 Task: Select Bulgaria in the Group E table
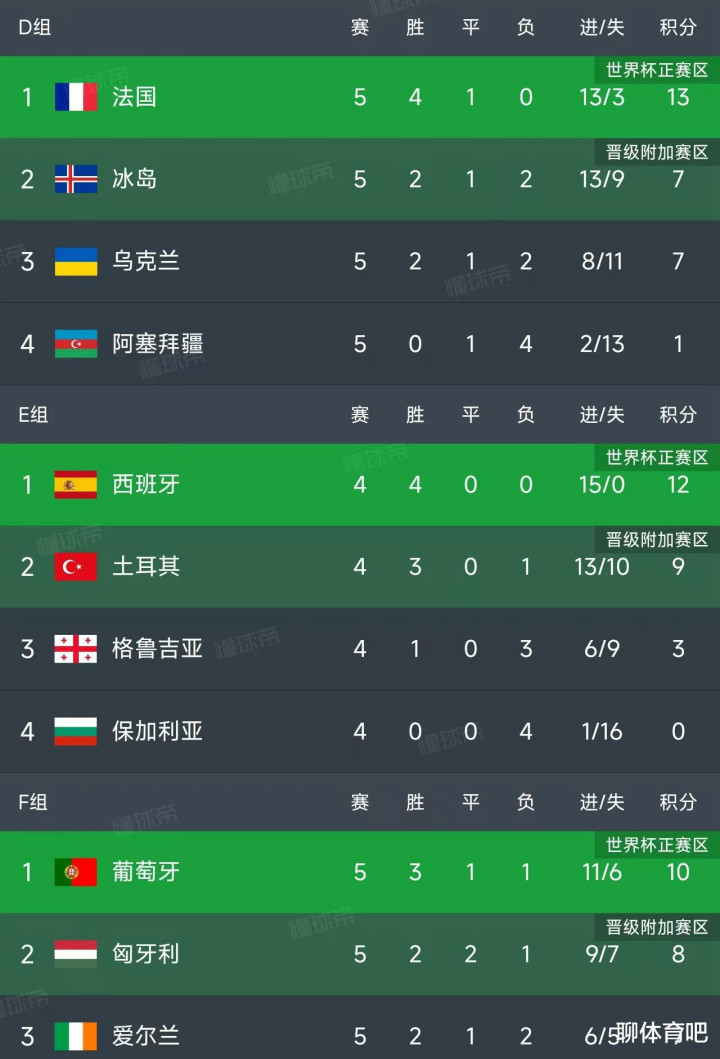click(x=360, y=731)
